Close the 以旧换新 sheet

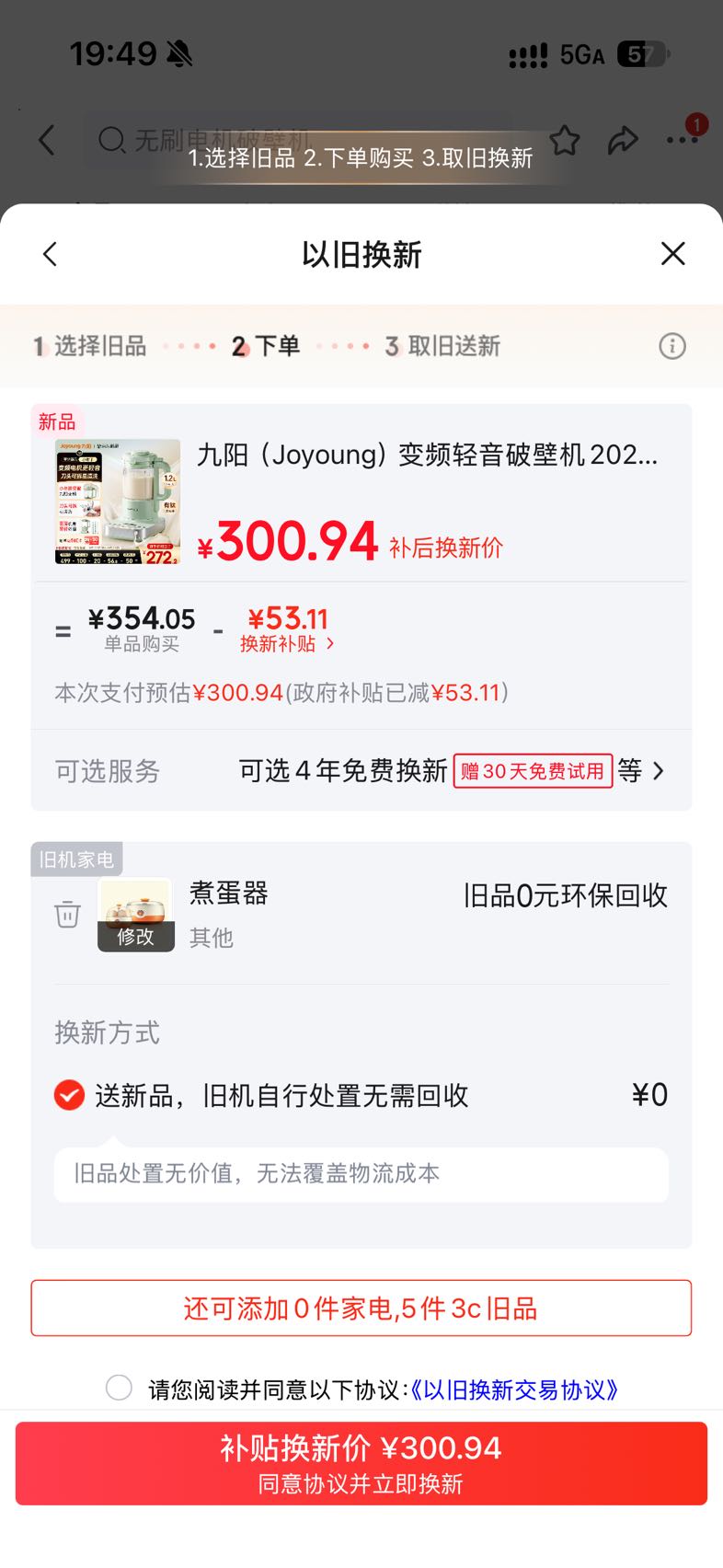tap(672, 254)
